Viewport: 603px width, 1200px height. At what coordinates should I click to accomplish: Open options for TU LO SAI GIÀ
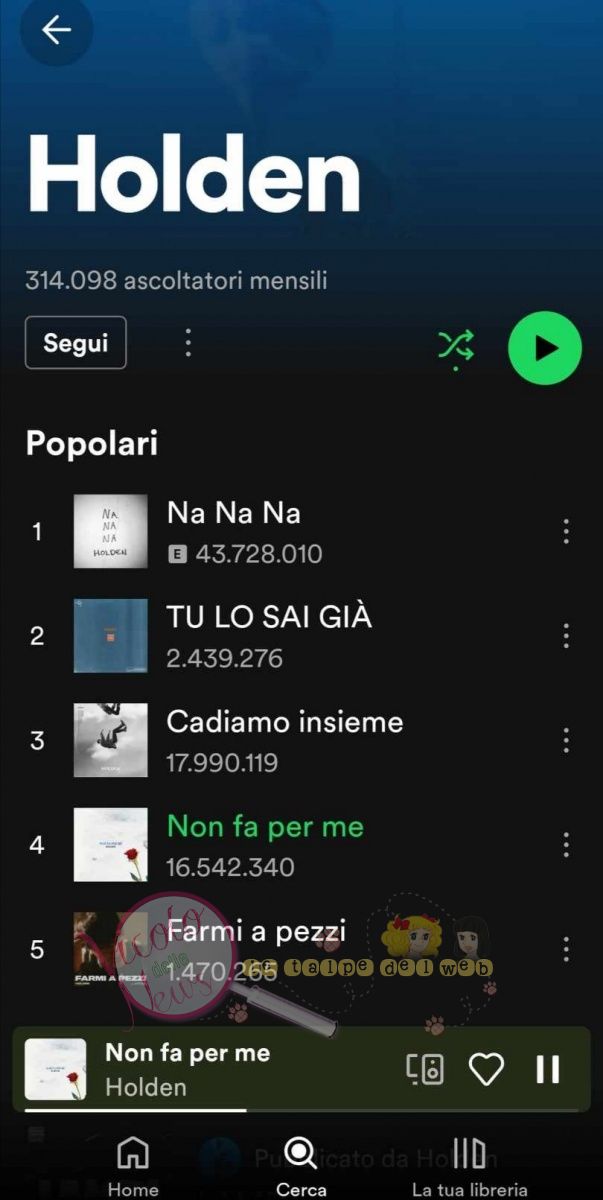coord(566,635)
